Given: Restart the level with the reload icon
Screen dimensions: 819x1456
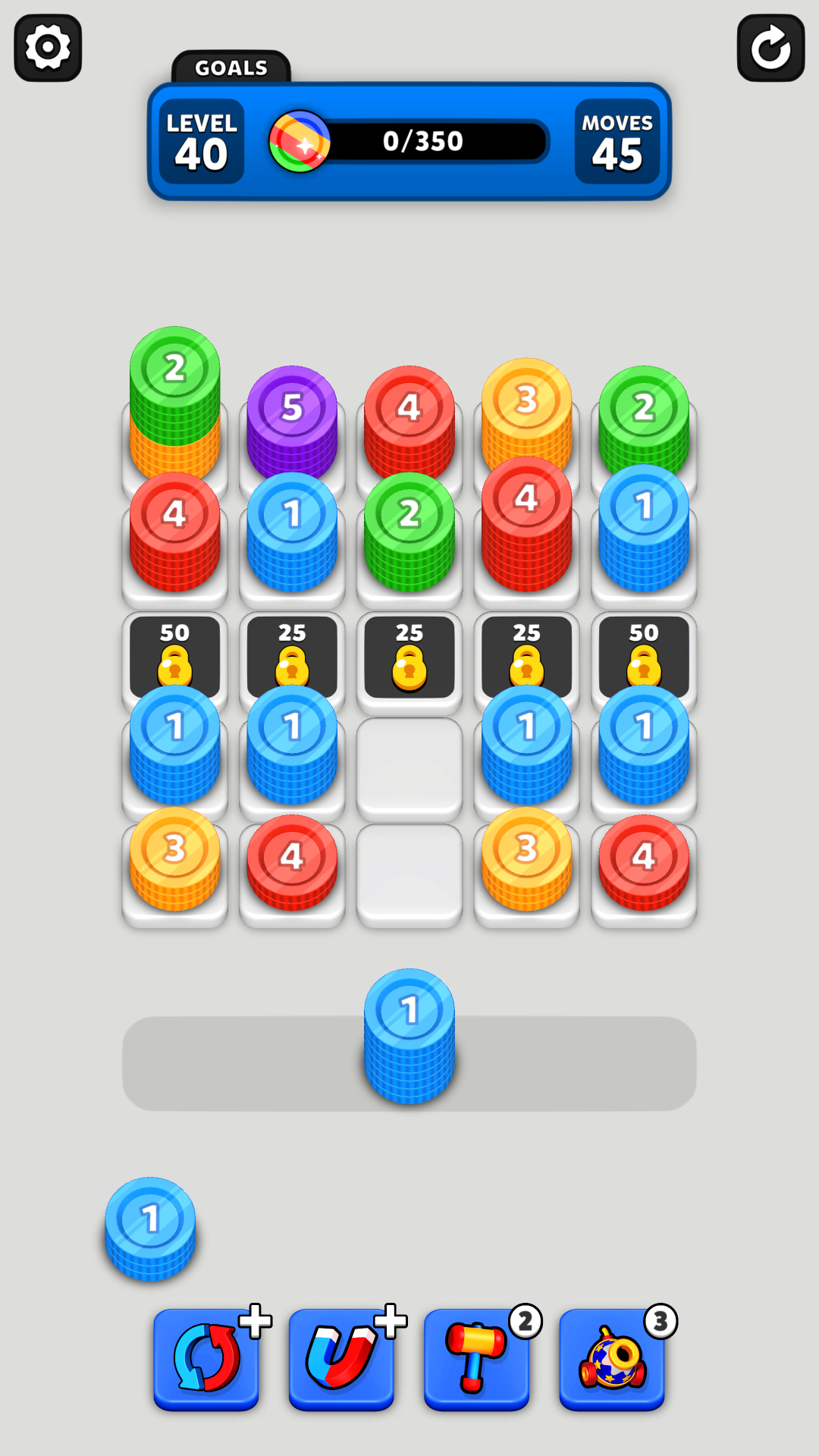Looking at the screenshot, I should [x=770, y=48].
